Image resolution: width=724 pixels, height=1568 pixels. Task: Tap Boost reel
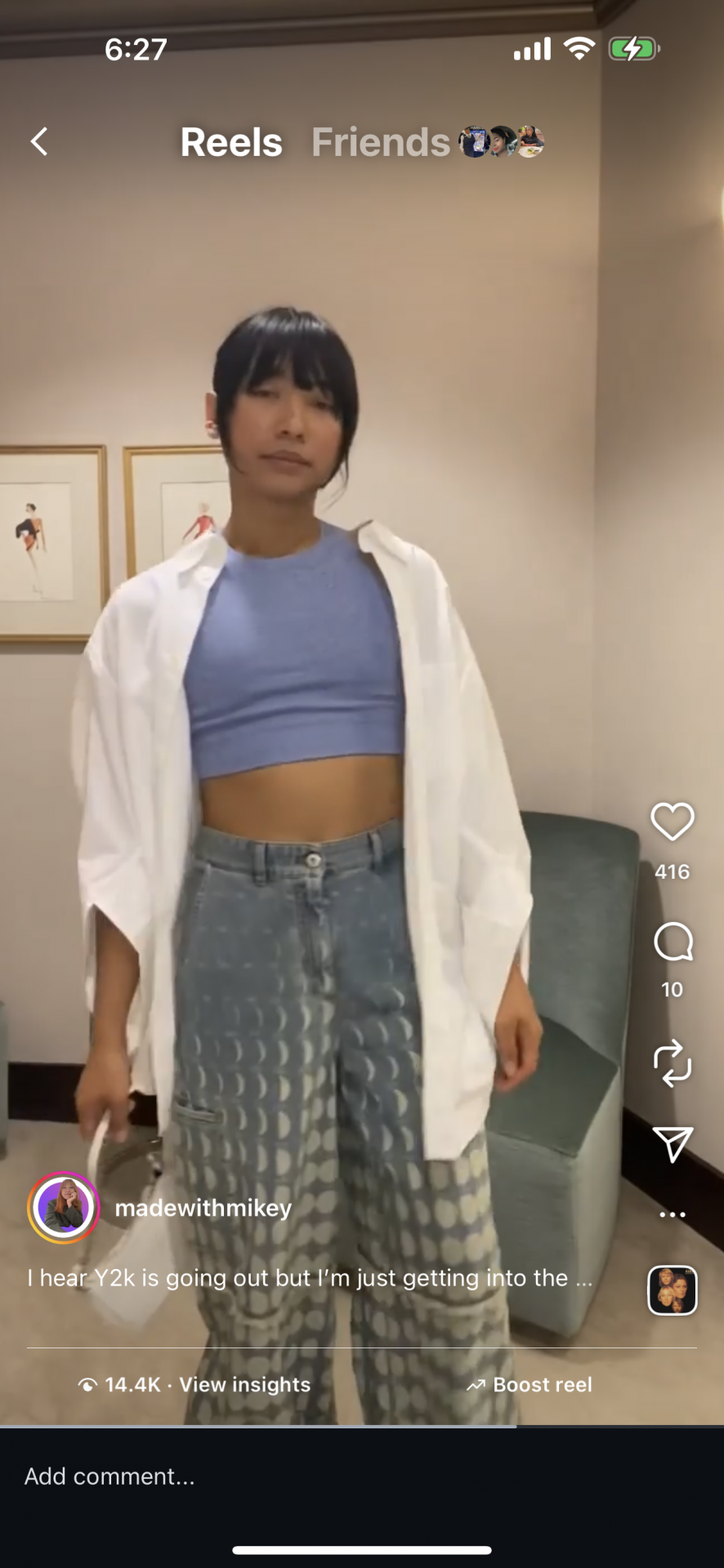[x=530, y=1385]
